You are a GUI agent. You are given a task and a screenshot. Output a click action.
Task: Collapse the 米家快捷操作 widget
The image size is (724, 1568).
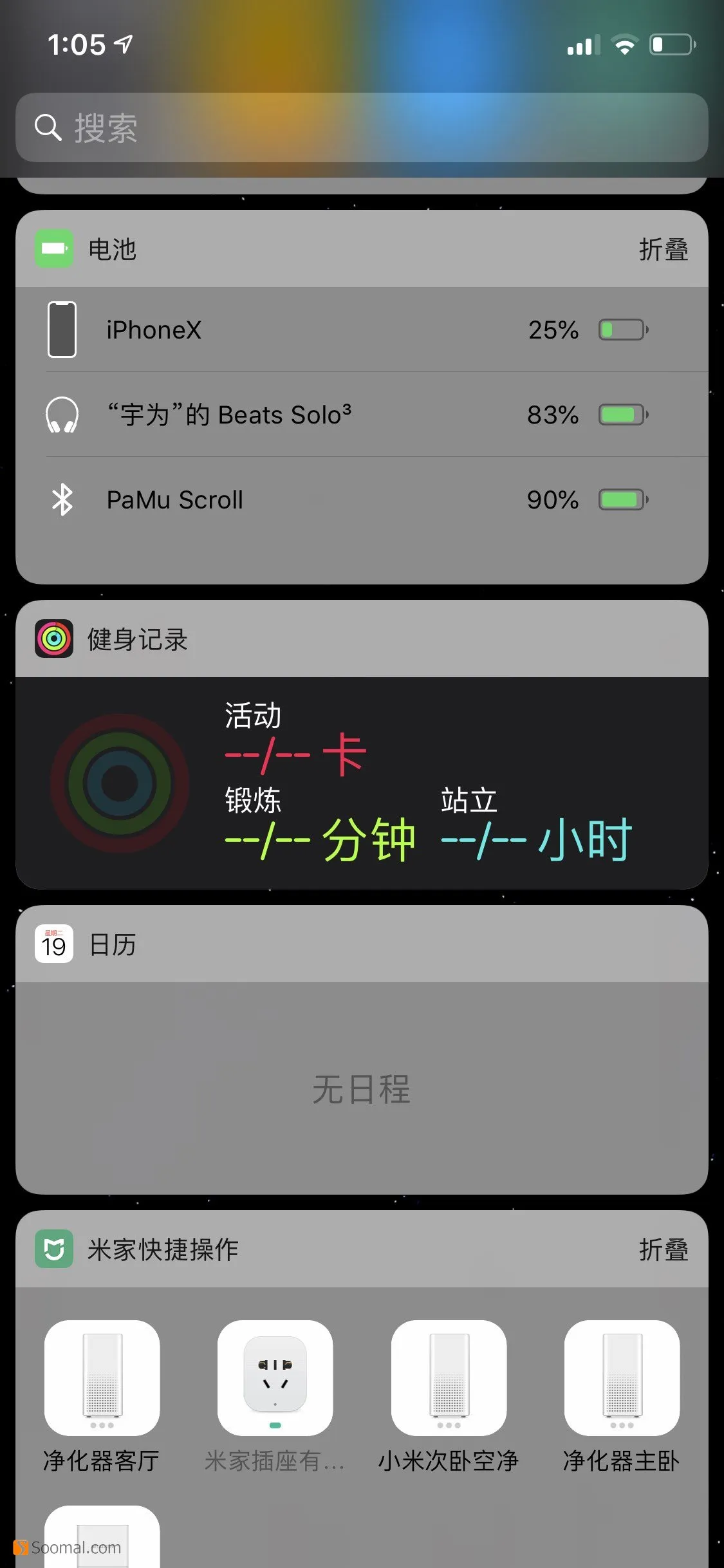point(663,1249)
